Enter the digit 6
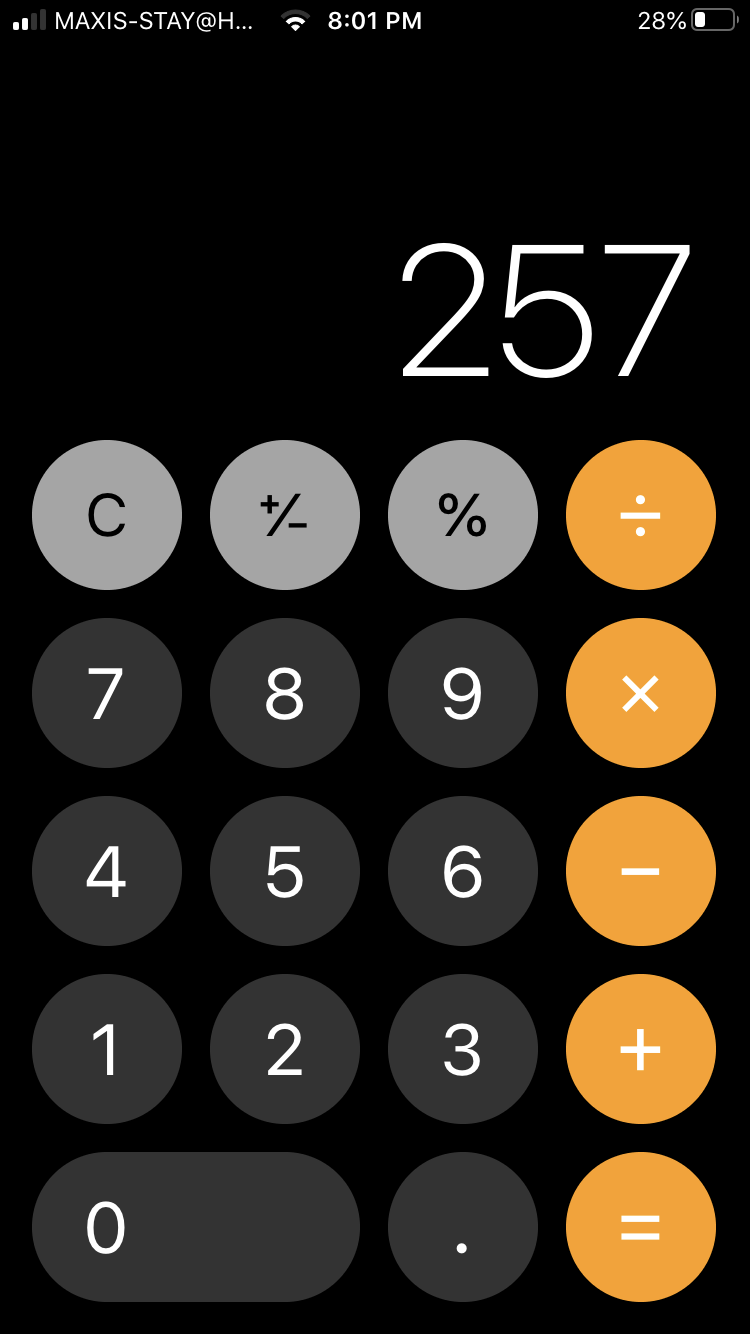750x1334 pixels. click(x=463, y=871)
